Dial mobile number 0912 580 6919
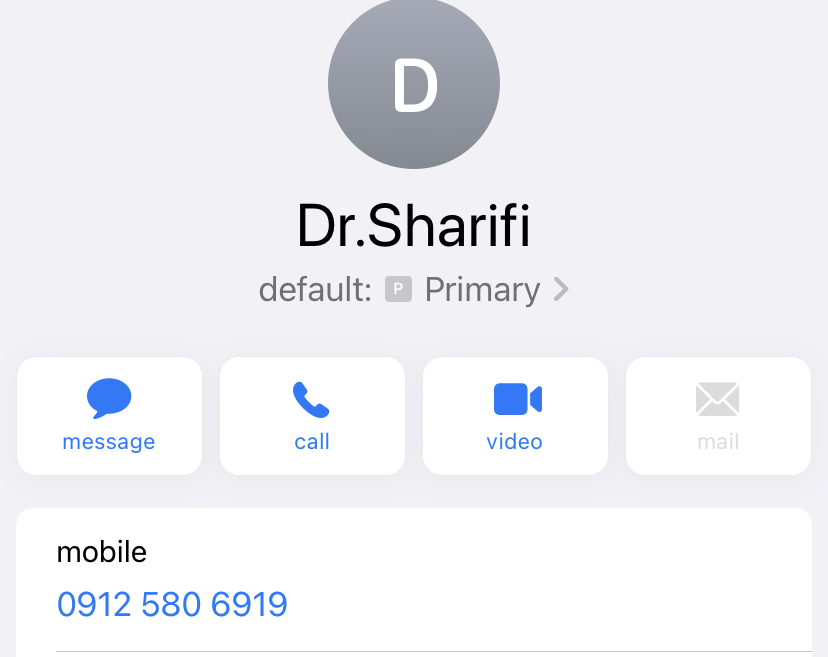The width and height of the screenshot is (828, 657). pos(172,604)
